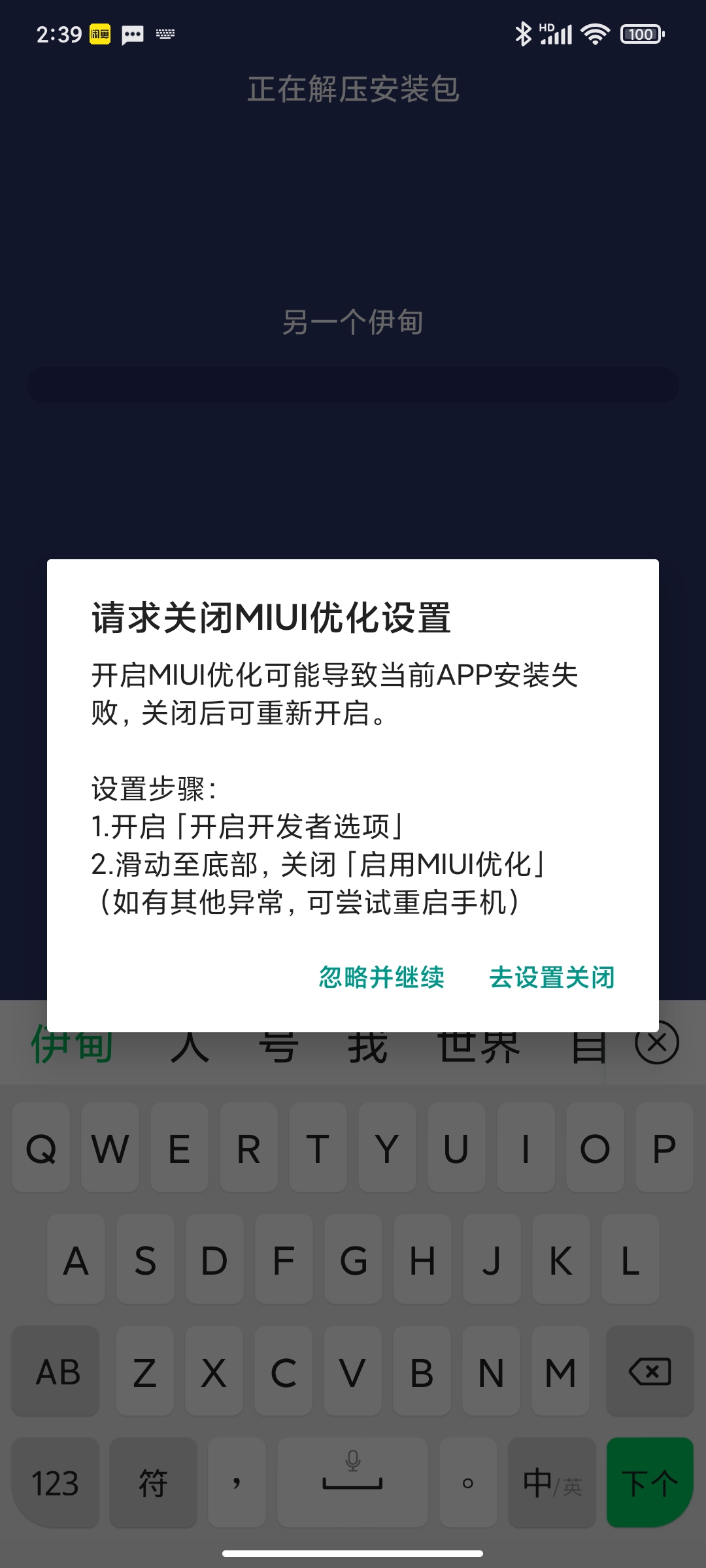Tap the spacebar with microphone icon
706x1568 pixels.
pos(352,1482)
